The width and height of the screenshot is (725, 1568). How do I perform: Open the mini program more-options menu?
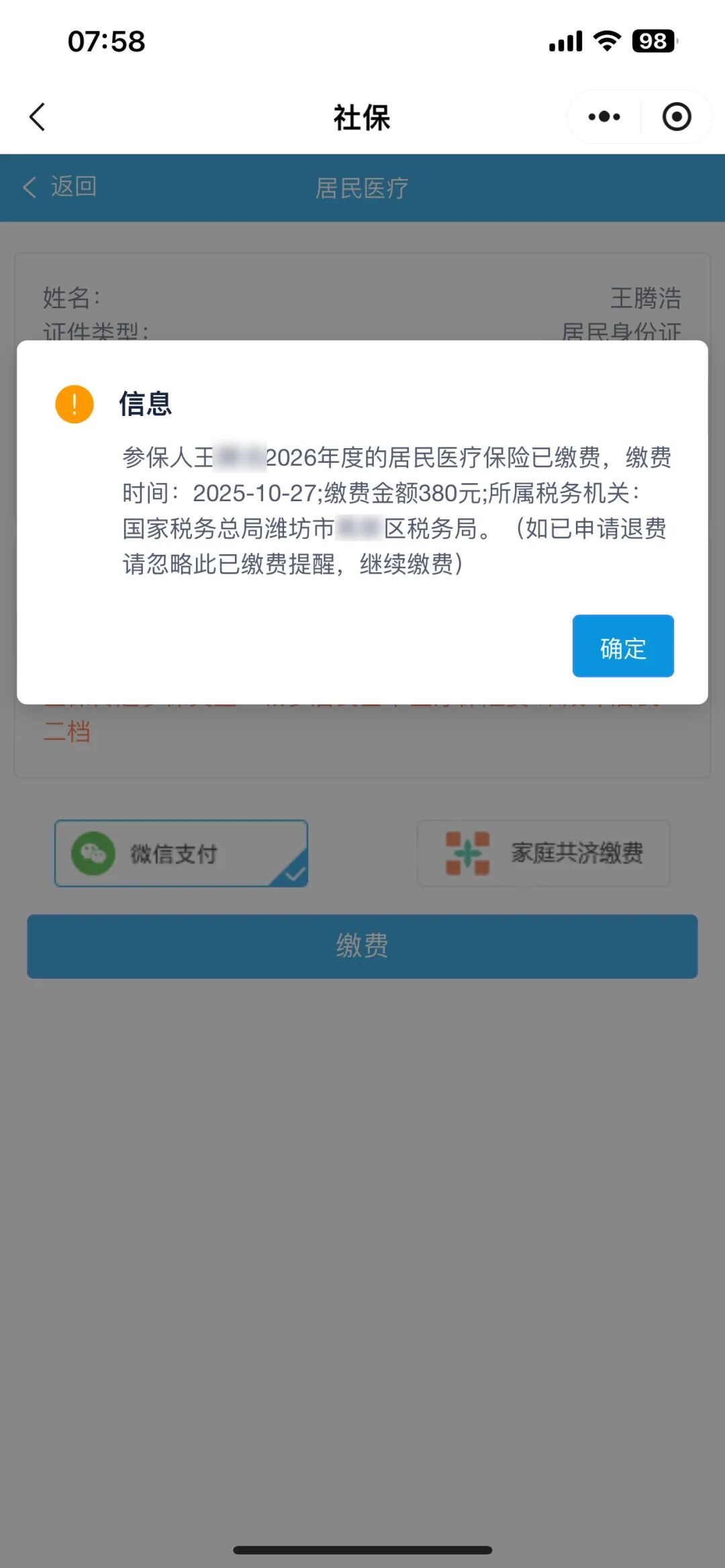[x=604, y=117]
